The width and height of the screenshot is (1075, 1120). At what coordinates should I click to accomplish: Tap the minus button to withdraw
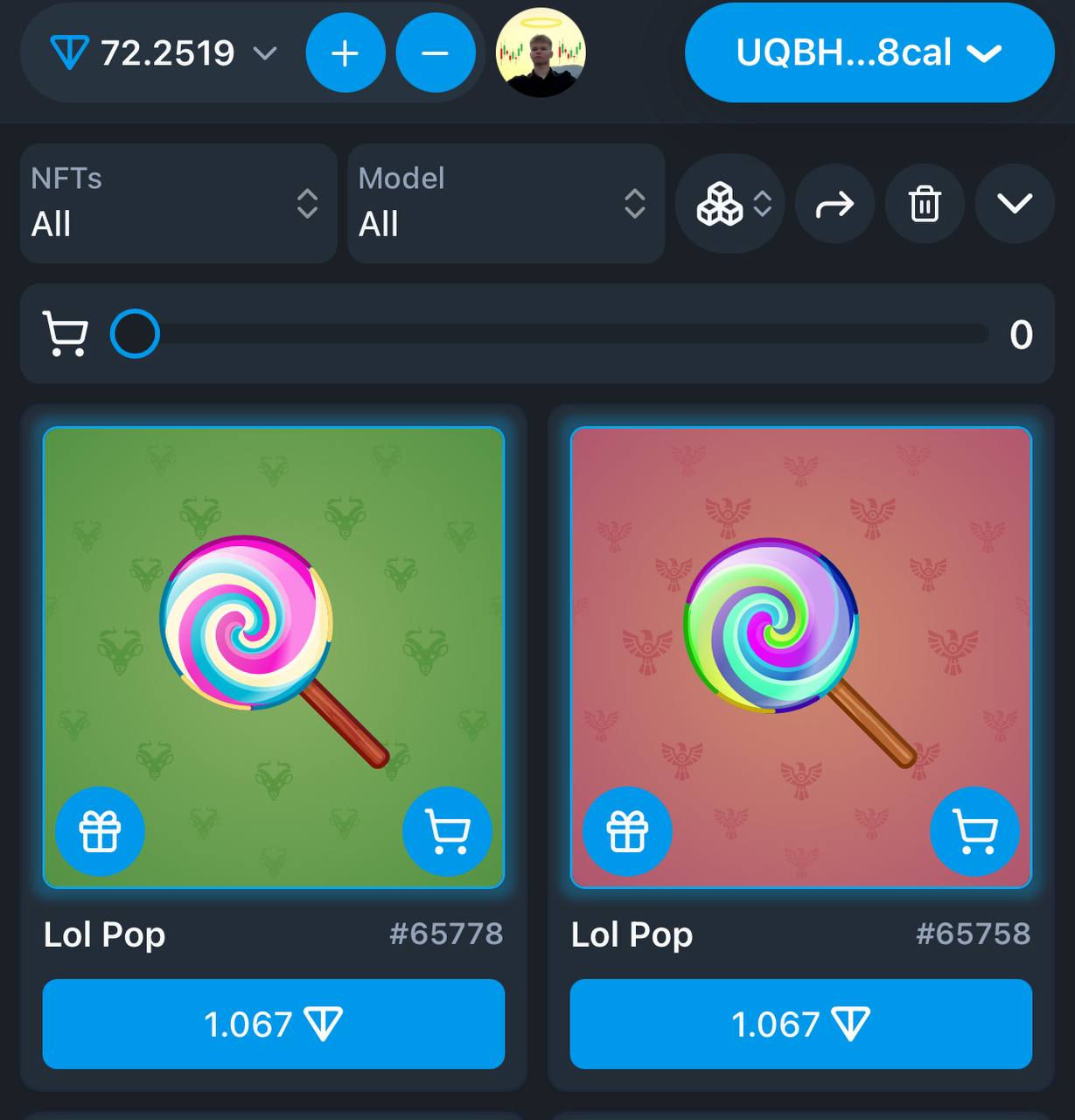click(435, 53)
